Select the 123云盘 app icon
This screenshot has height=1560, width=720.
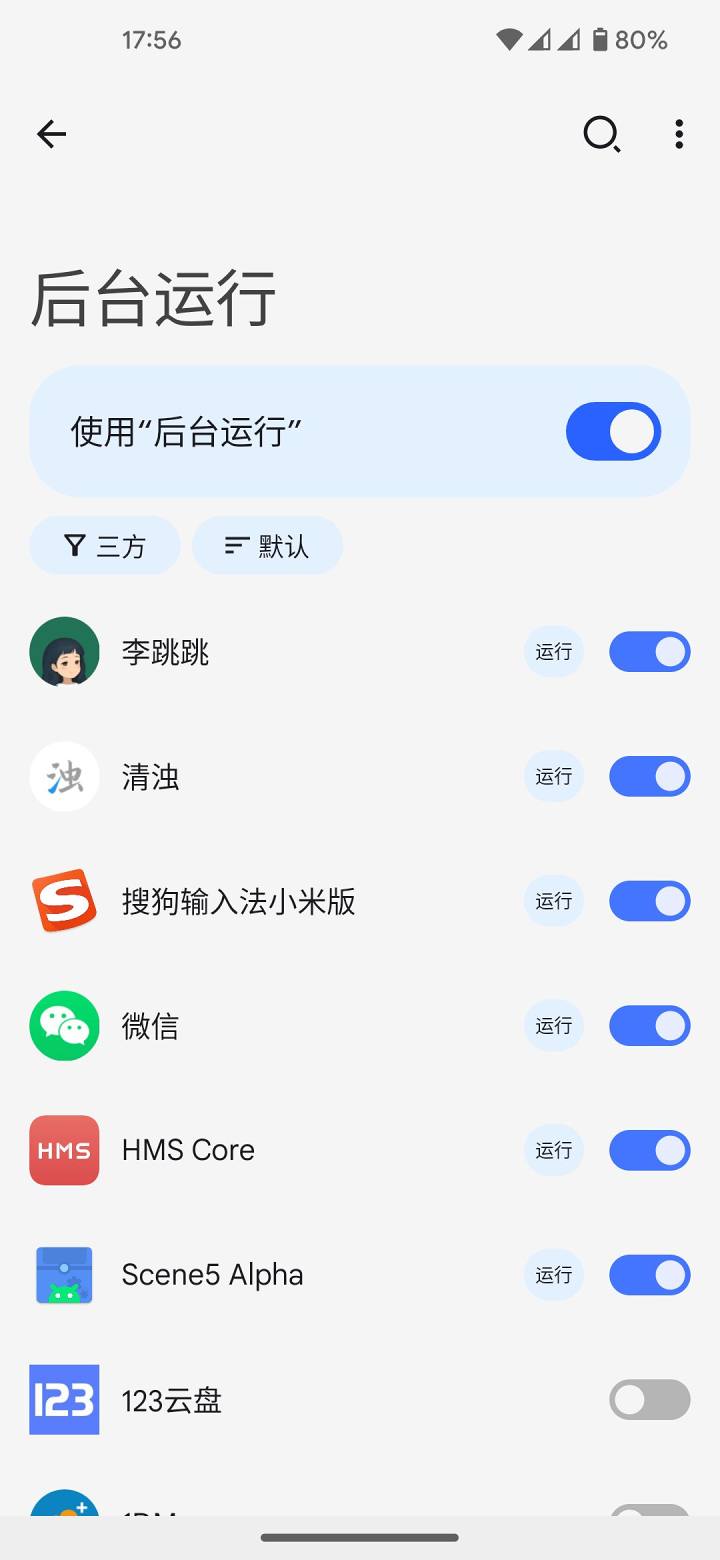(x=64, y=1400)
